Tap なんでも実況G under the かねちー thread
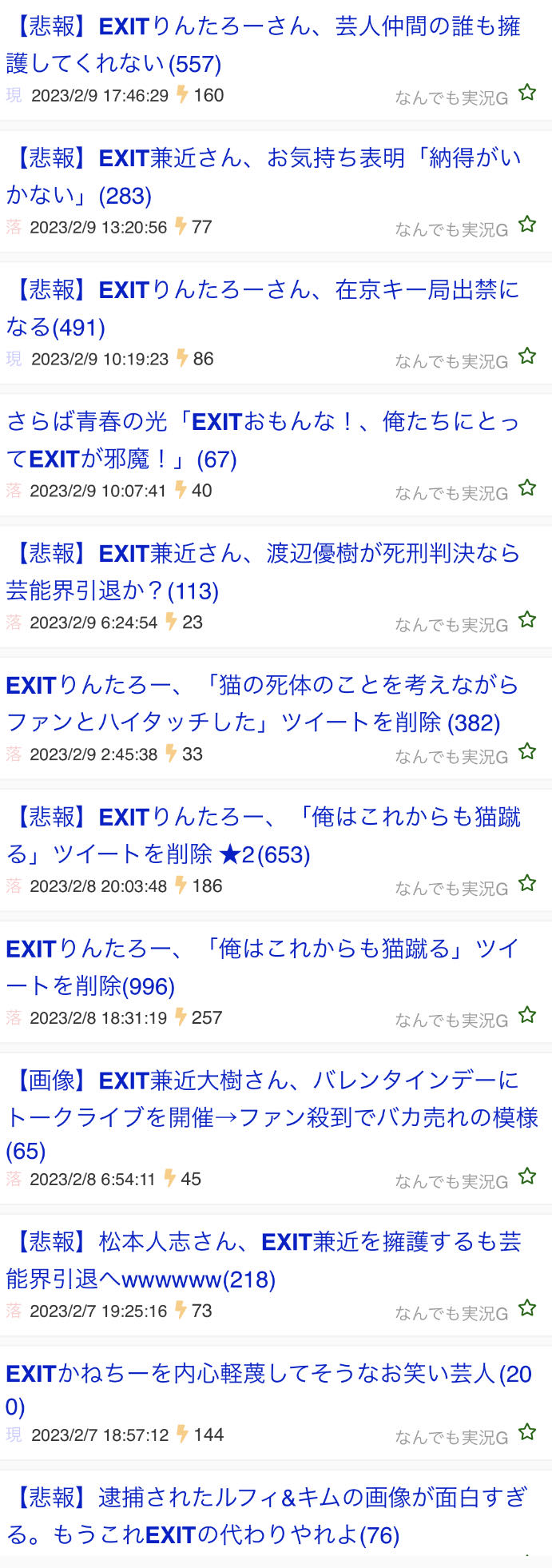The width and height of the screenshot is (552, 1568). click(x=451, y=1438)
